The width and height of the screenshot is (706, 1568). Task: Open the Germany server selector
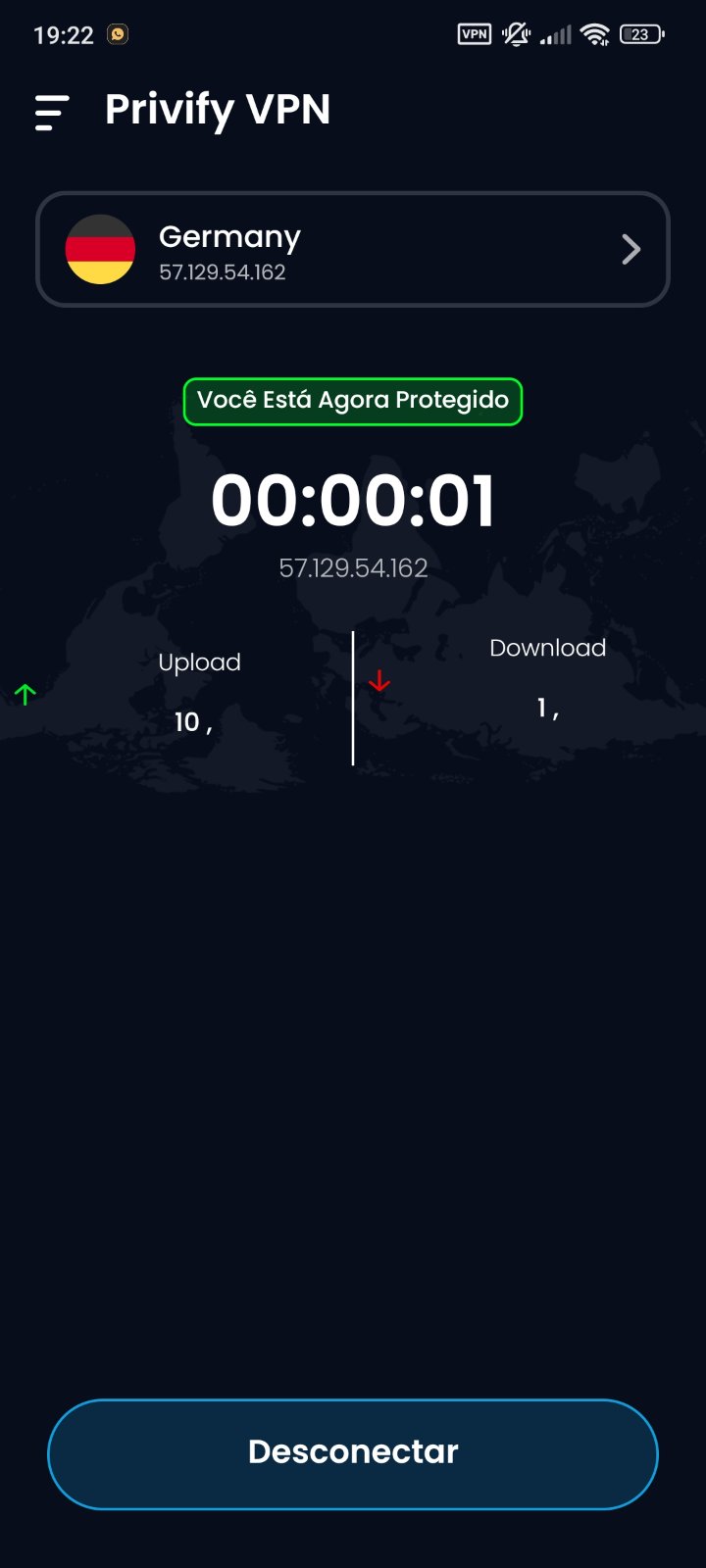pyautogui.click(x=353, y=250)
